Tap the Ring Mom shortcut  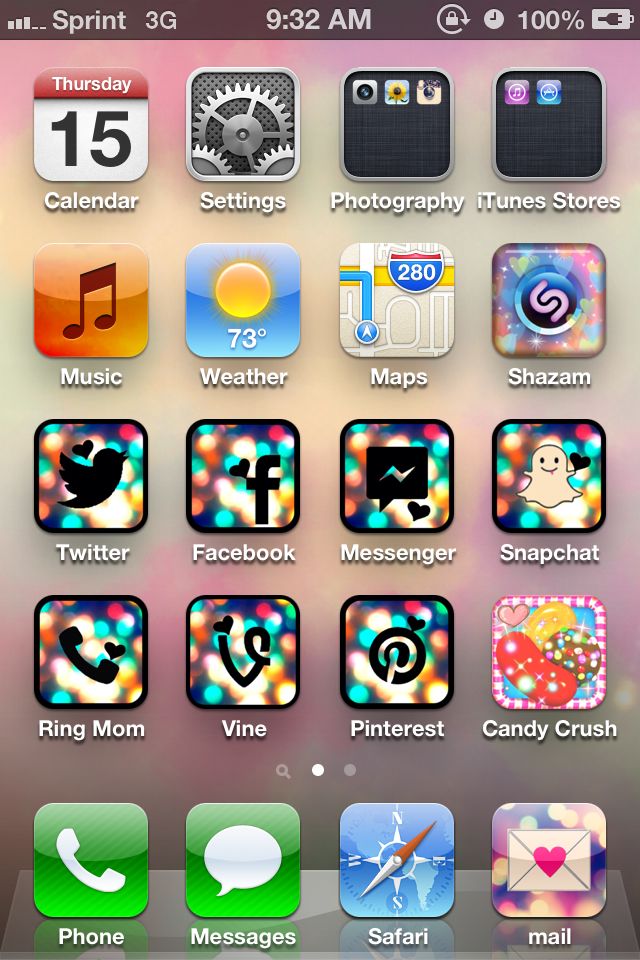(x=91, y=652)
